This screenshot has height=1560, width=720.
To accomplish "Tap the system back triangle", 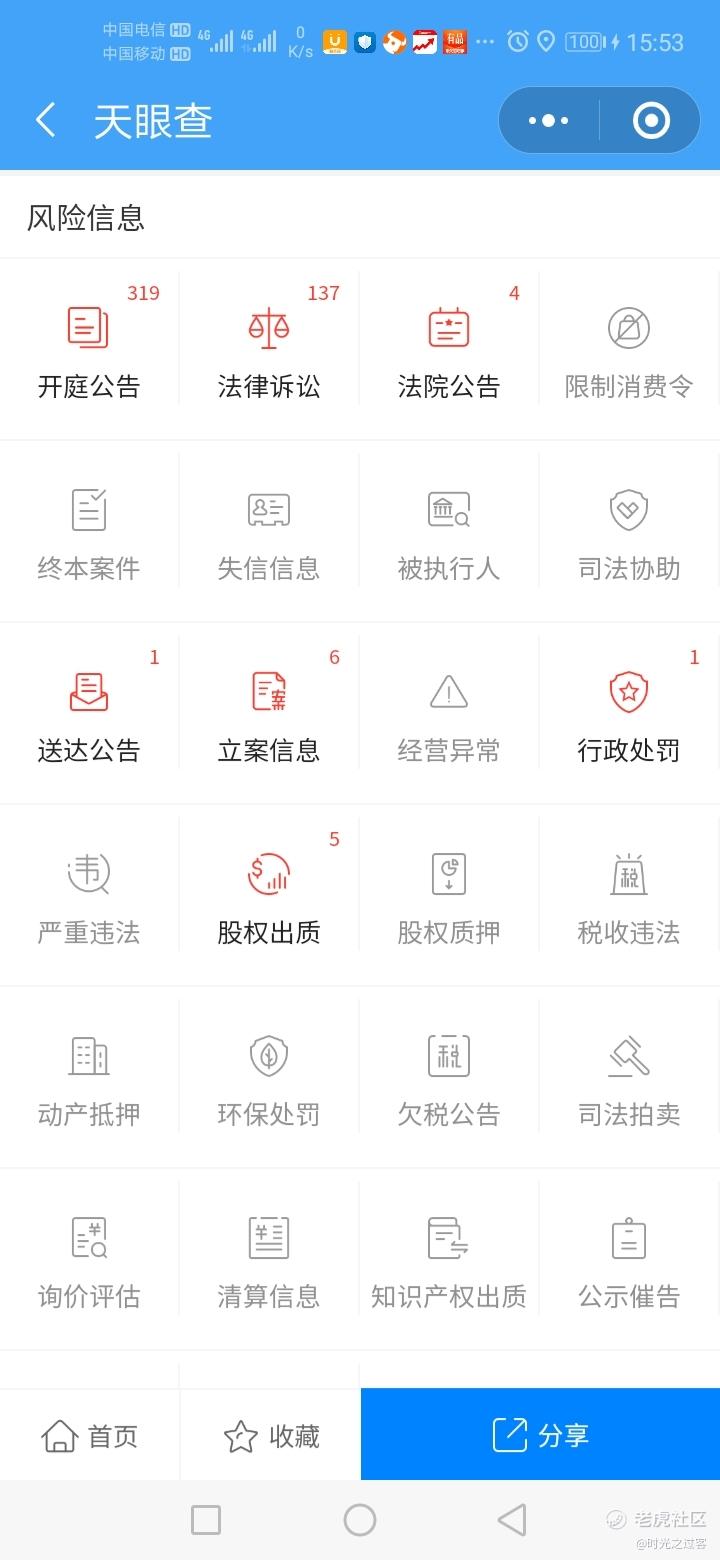I will point(512,1520).
